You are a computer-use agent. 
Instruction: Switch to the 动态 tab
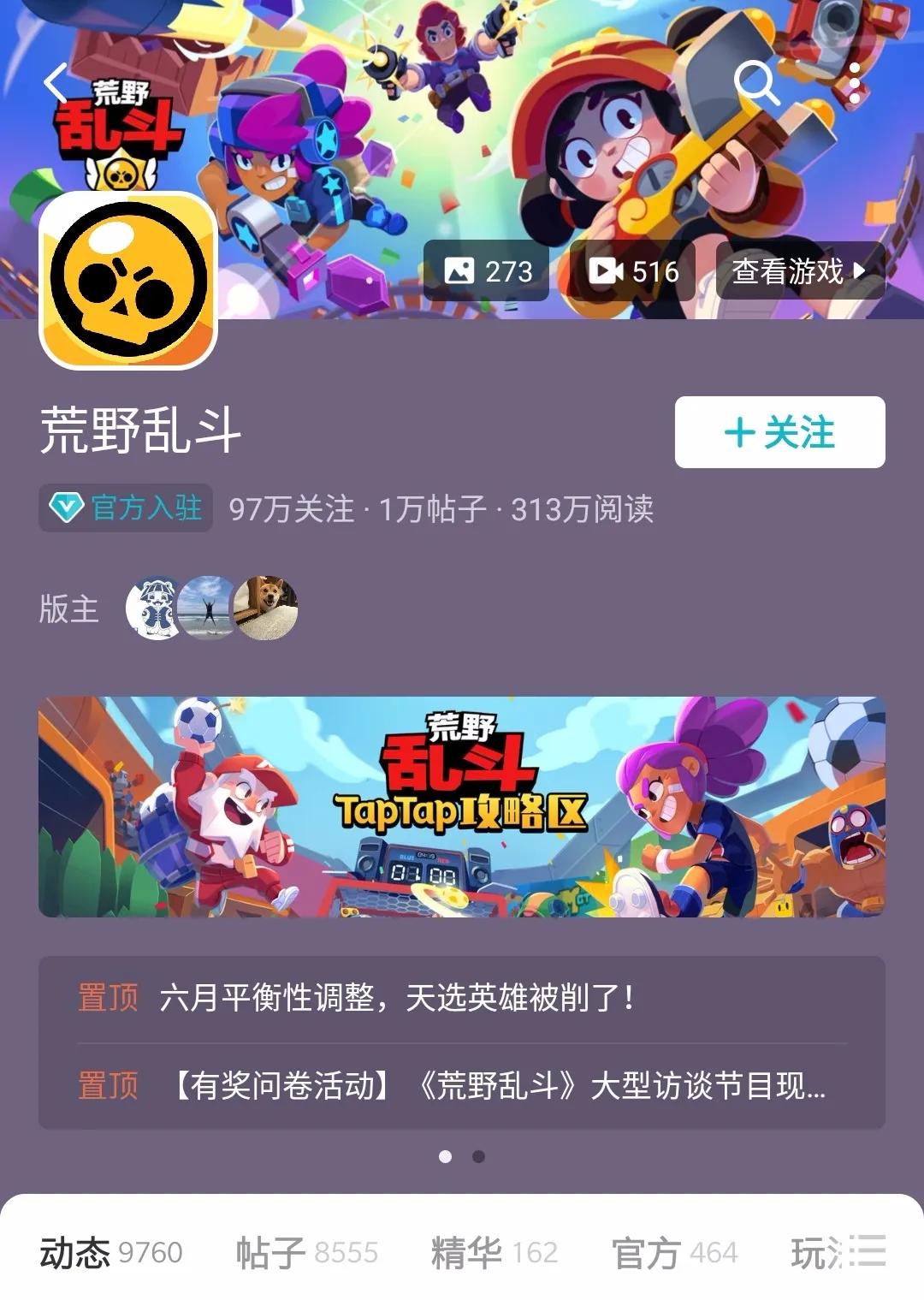click(110, 1252)
